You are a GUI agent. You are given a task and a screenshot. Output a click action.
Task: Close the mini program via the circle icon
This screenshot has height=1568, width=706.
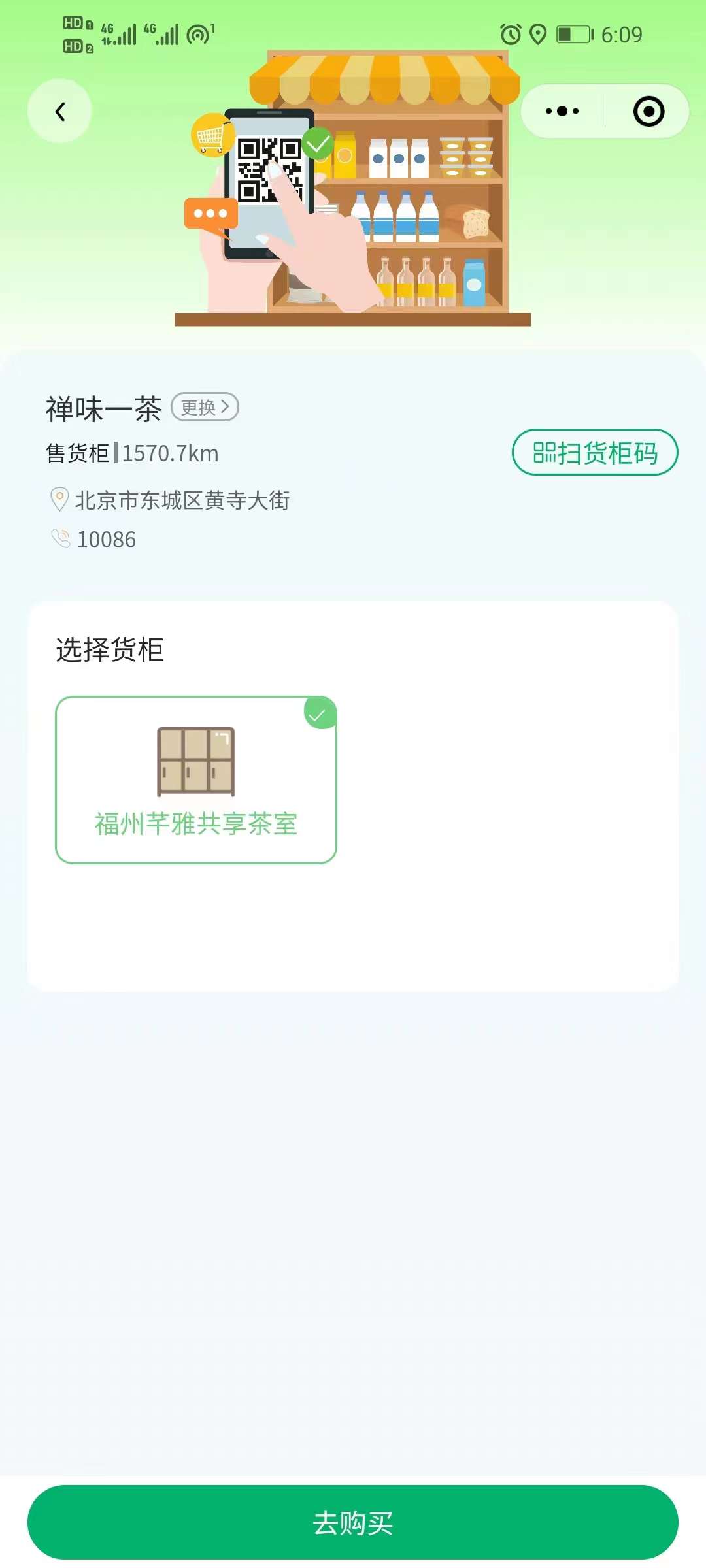[x=648, y=112]
